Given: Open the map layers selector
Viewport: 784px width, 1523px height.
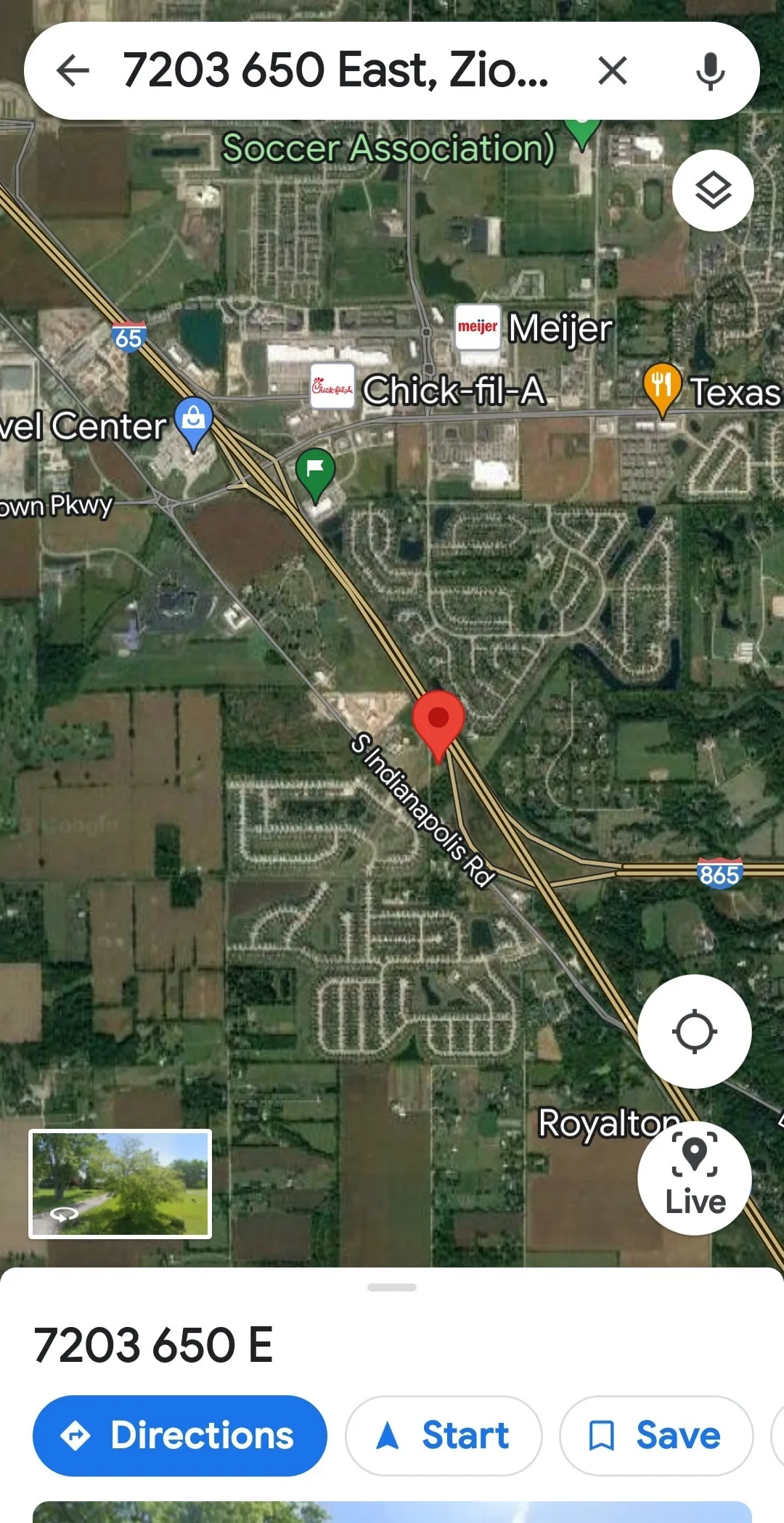Looking at the screenshot, I should (x=713, y=191).
